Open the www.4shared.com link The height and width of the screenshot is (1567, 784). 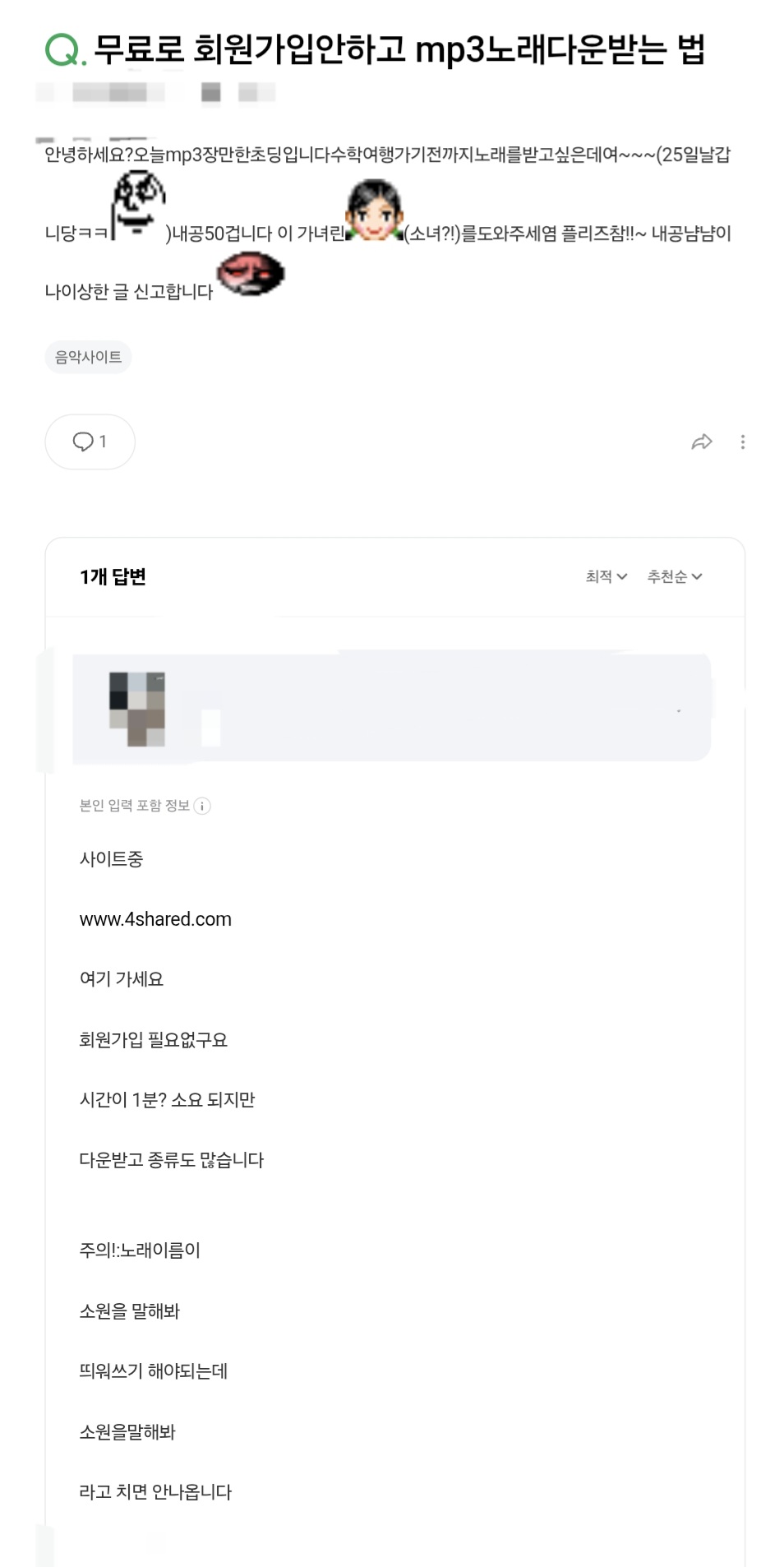[x=155, y=919]
